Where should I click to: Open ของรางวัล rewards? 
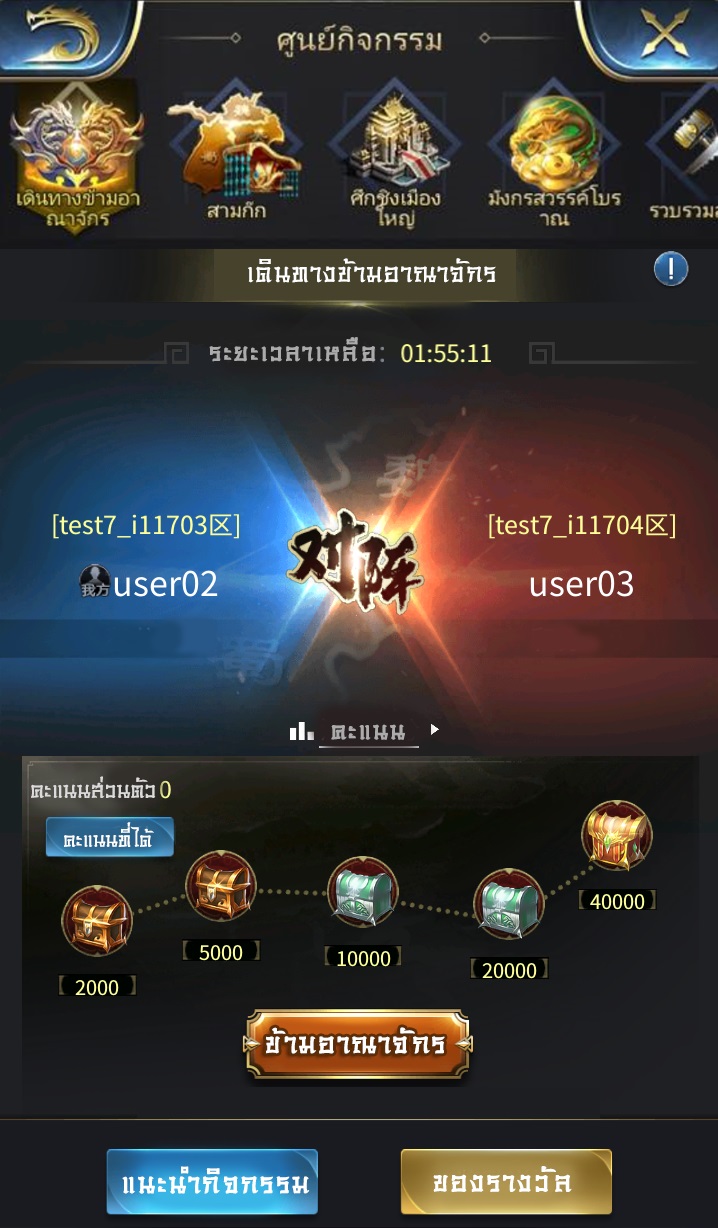(505, 1182)
